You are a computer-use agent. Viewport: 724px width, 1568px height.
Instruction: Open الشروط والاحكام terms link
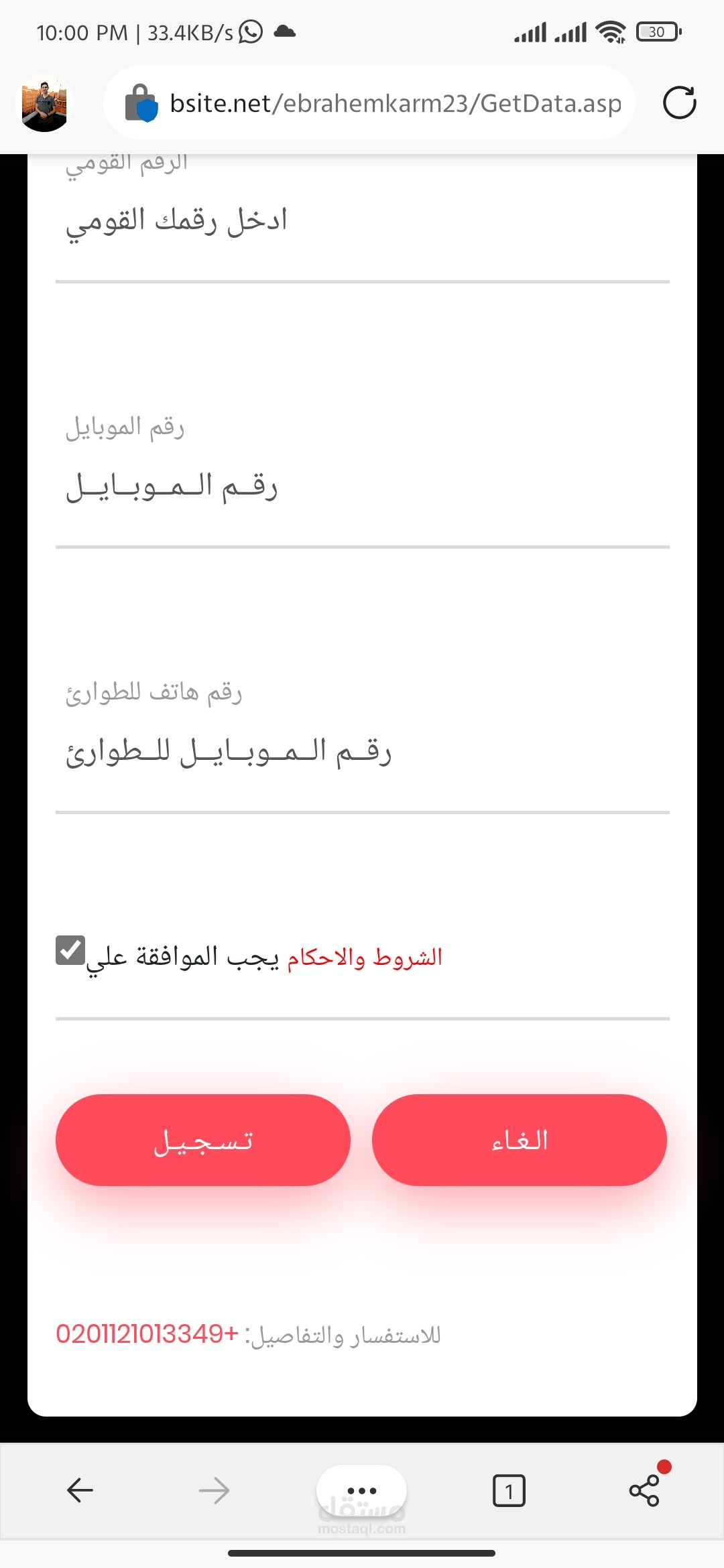(365, 957)
